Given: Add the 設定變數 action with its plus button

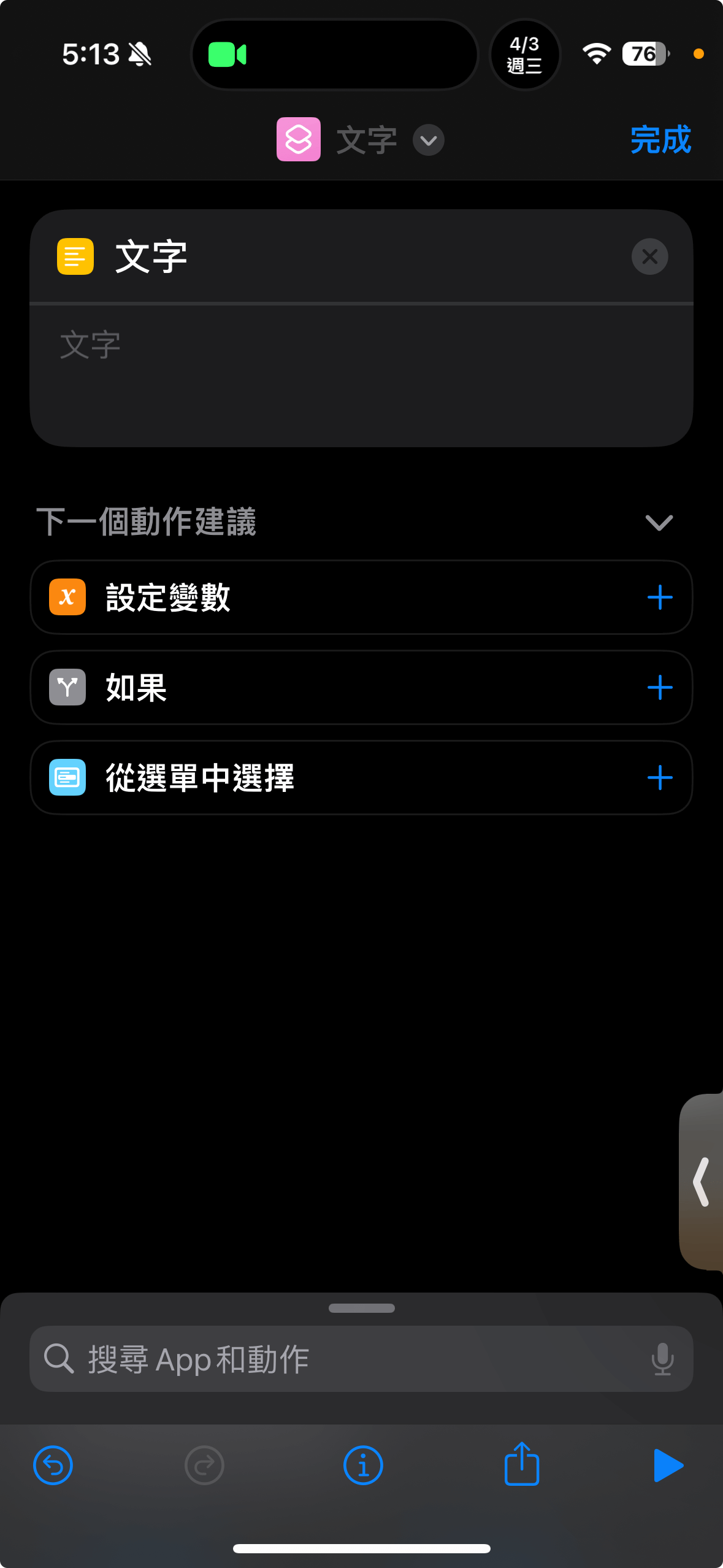Looking at the screenshot, I should coord(659,596).
